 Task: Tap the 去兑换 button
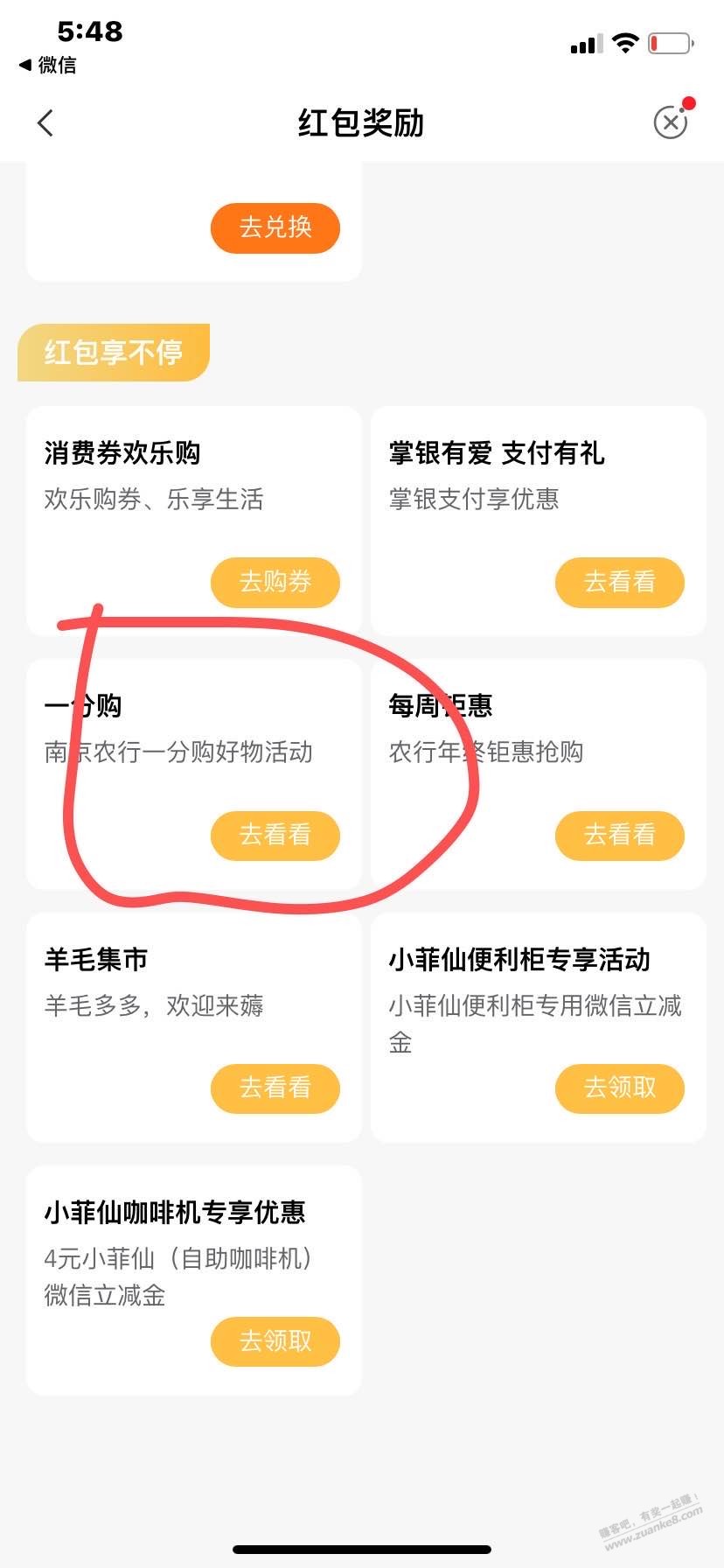(x=275, y=227)
